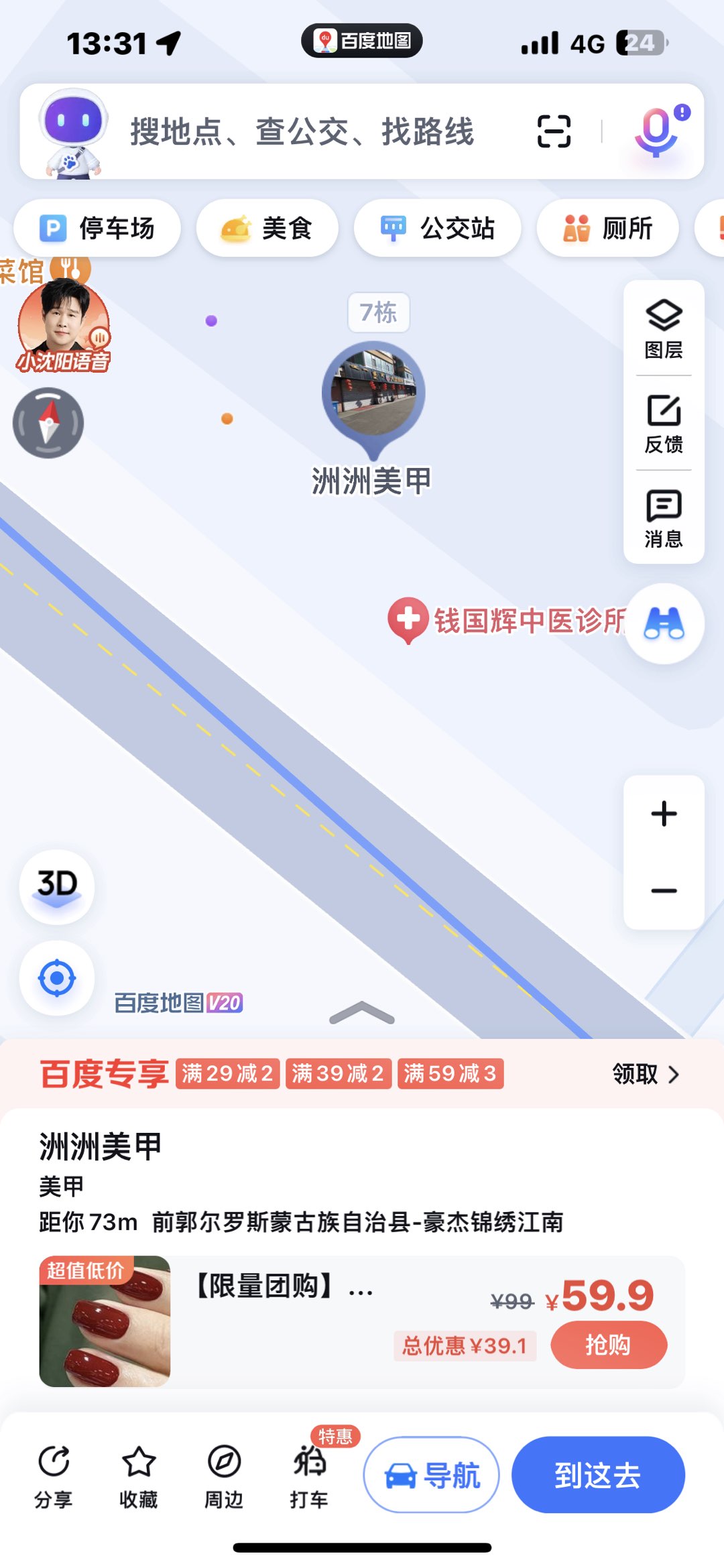Open 反馈 feedback
Viewport: 724px width, 1568px height.
coord(664,424)
